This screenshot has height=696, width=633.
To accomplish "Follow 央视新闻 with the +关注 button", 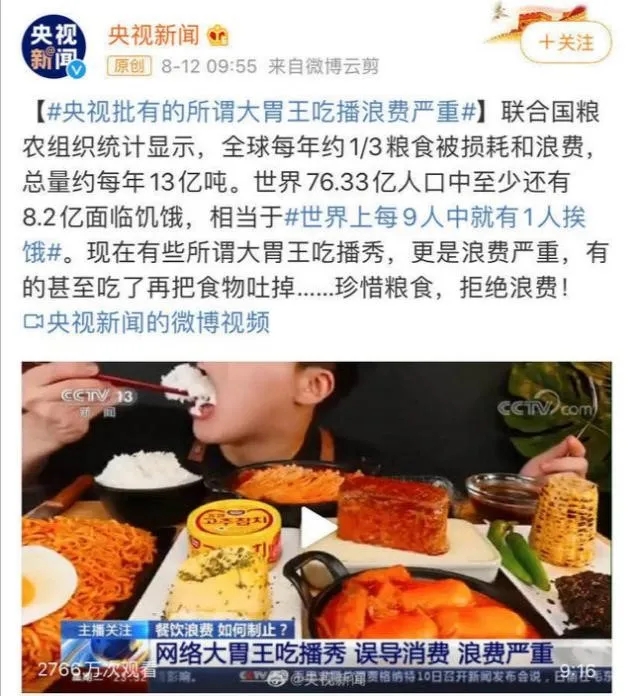I will click(565, 43).
